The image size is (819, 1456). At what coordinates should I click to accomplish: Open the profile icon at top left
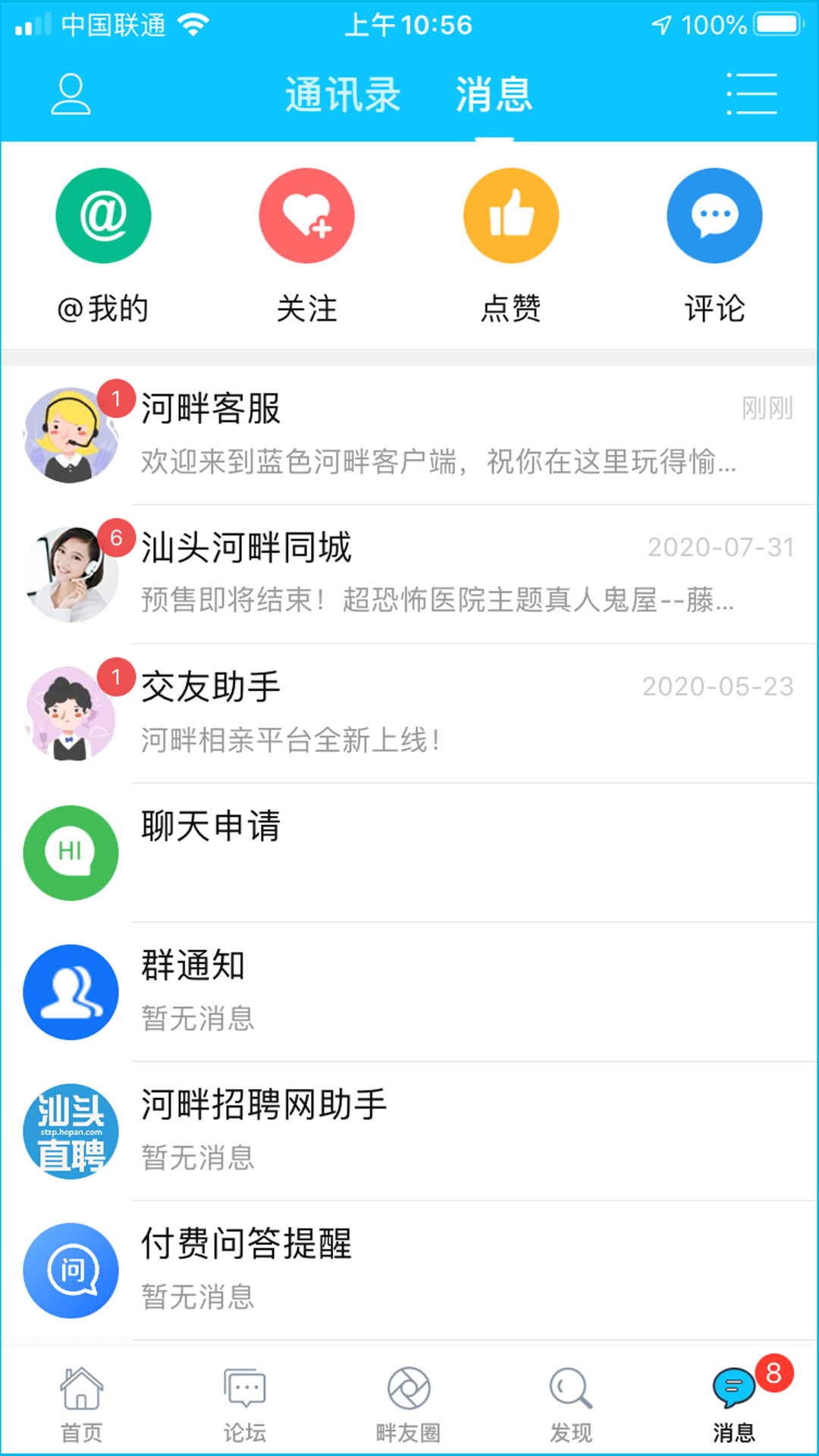click(x=71, y=93)
